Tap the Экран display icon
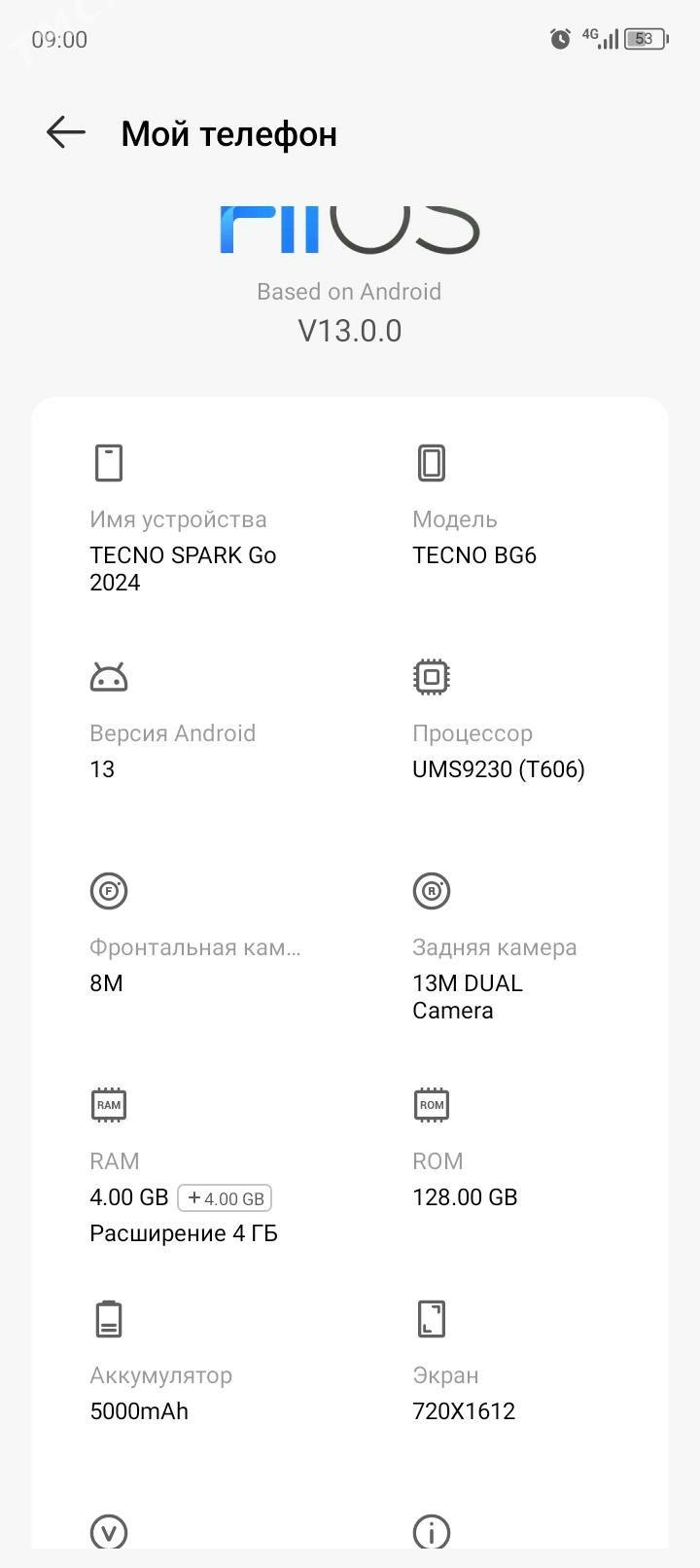 pyautogui.click(x=431, y=1318)
